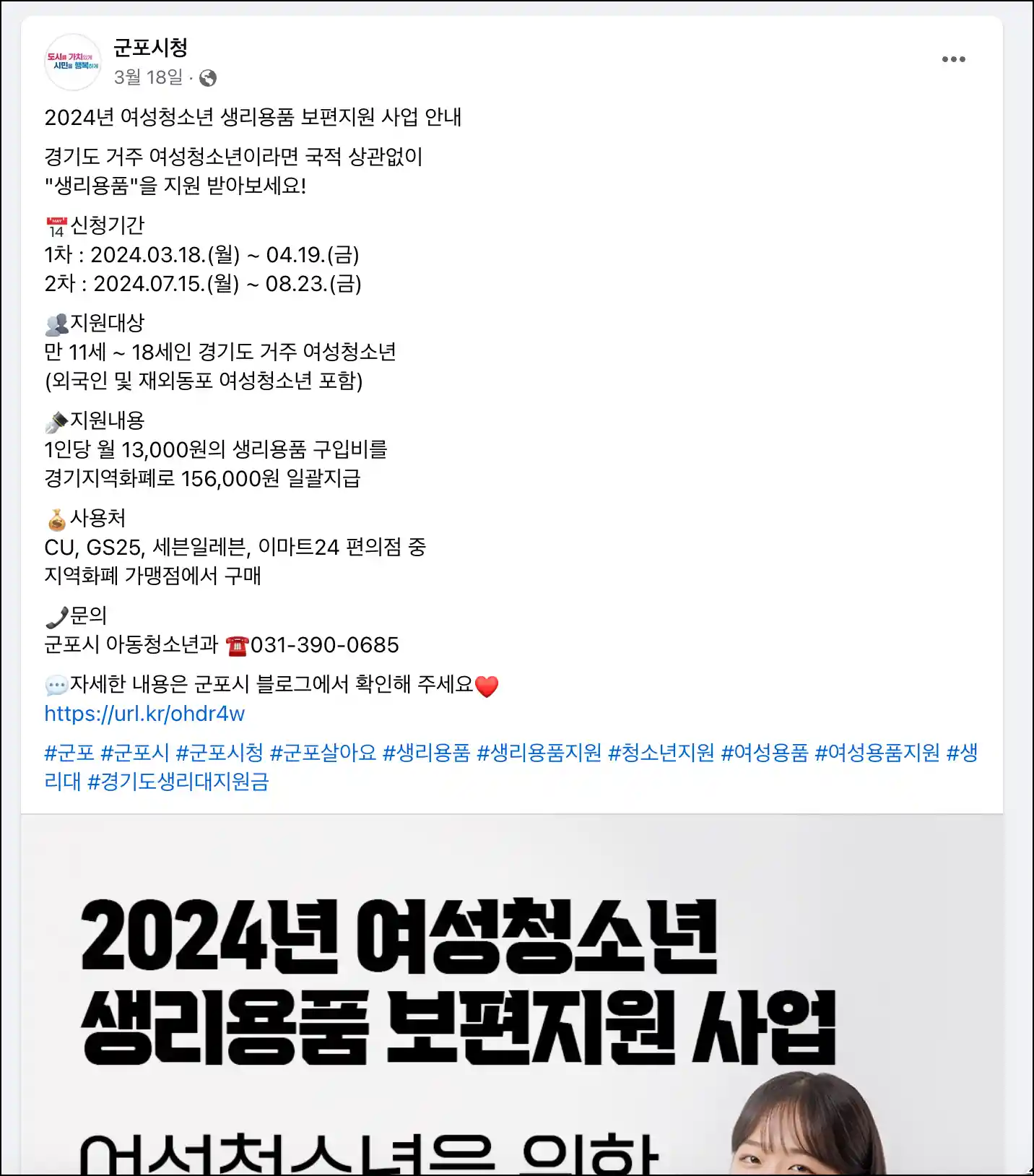Open the post's three-dot options menu
The image size is (1034, 1176).
953,59
